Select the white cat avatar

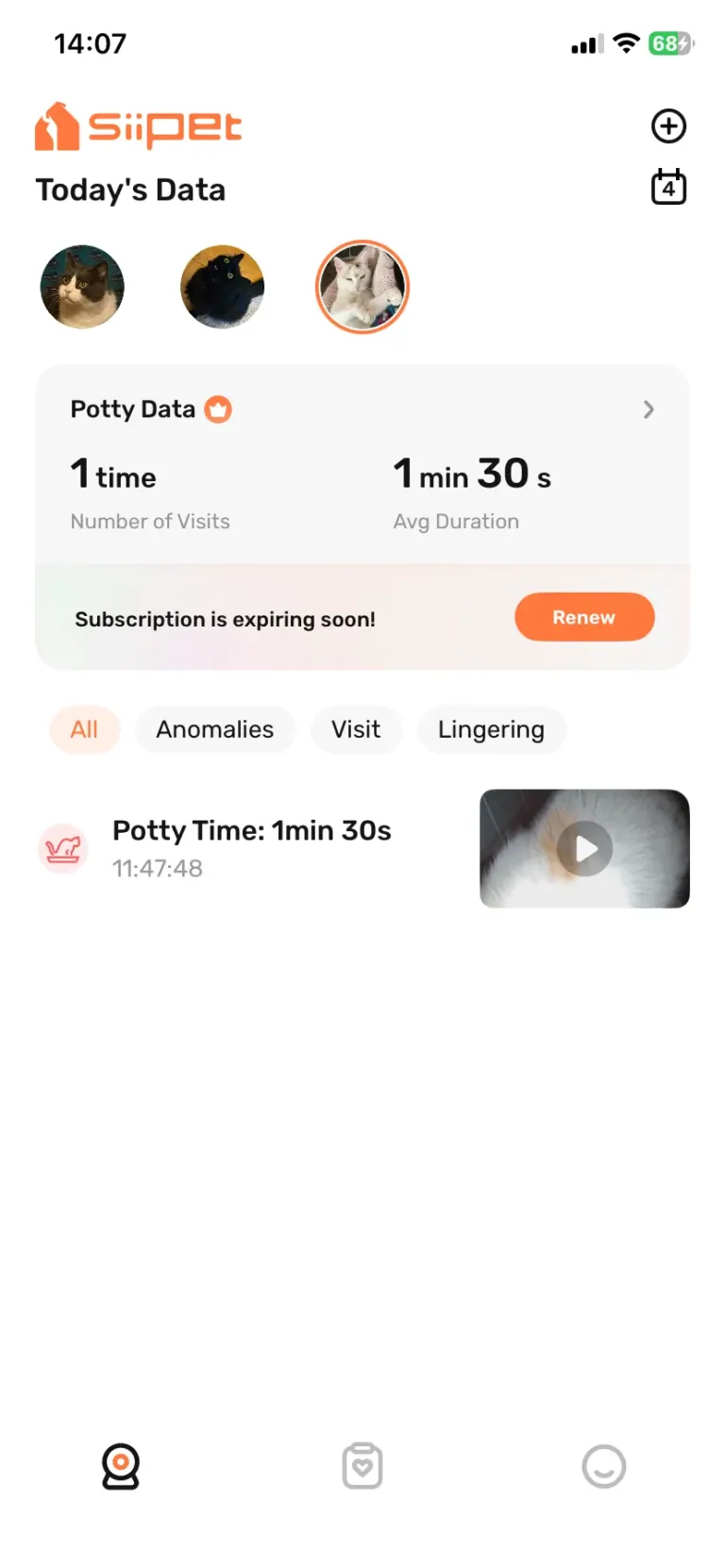[x=362, y=287]
